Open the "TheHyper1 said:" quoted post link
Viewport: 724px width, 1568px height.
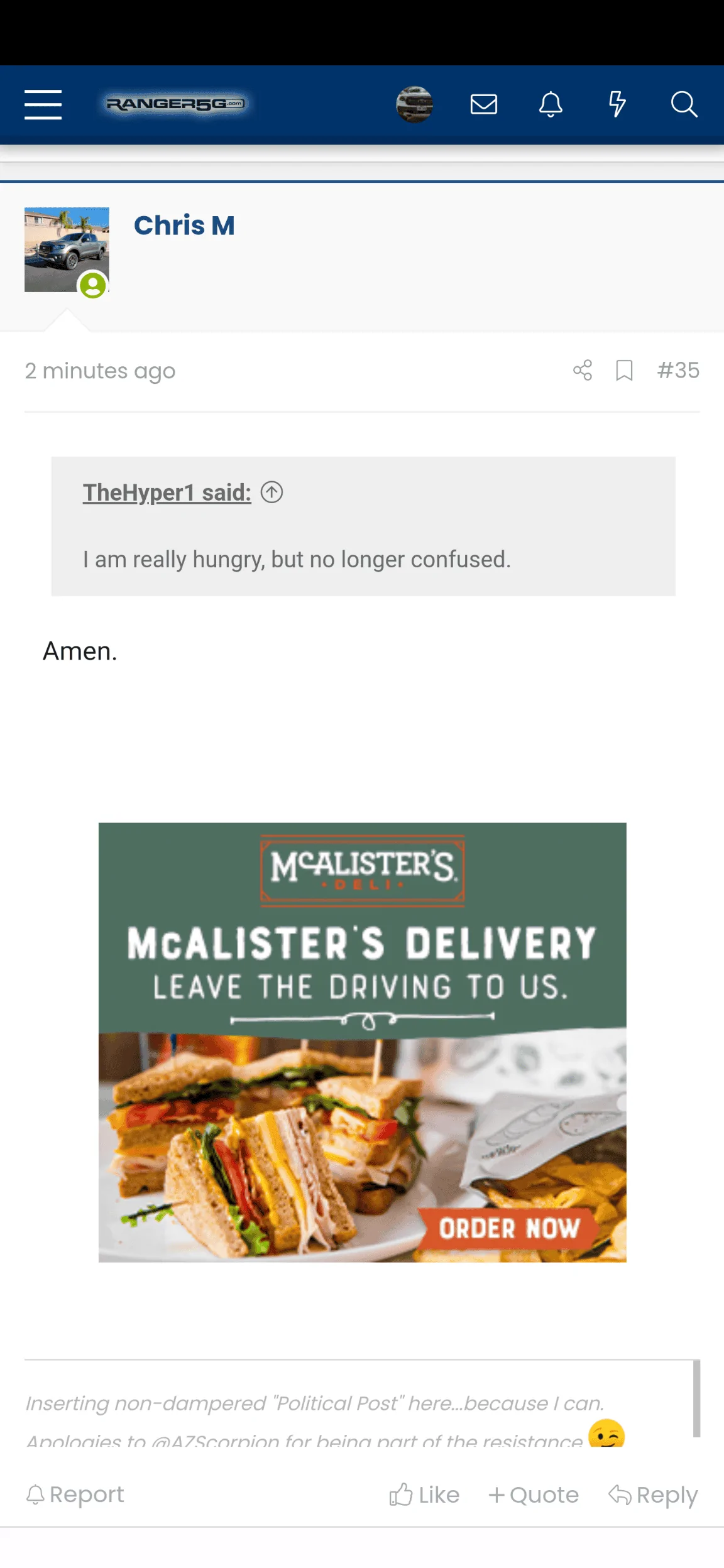pyautogui.click(x=167, y=493)
